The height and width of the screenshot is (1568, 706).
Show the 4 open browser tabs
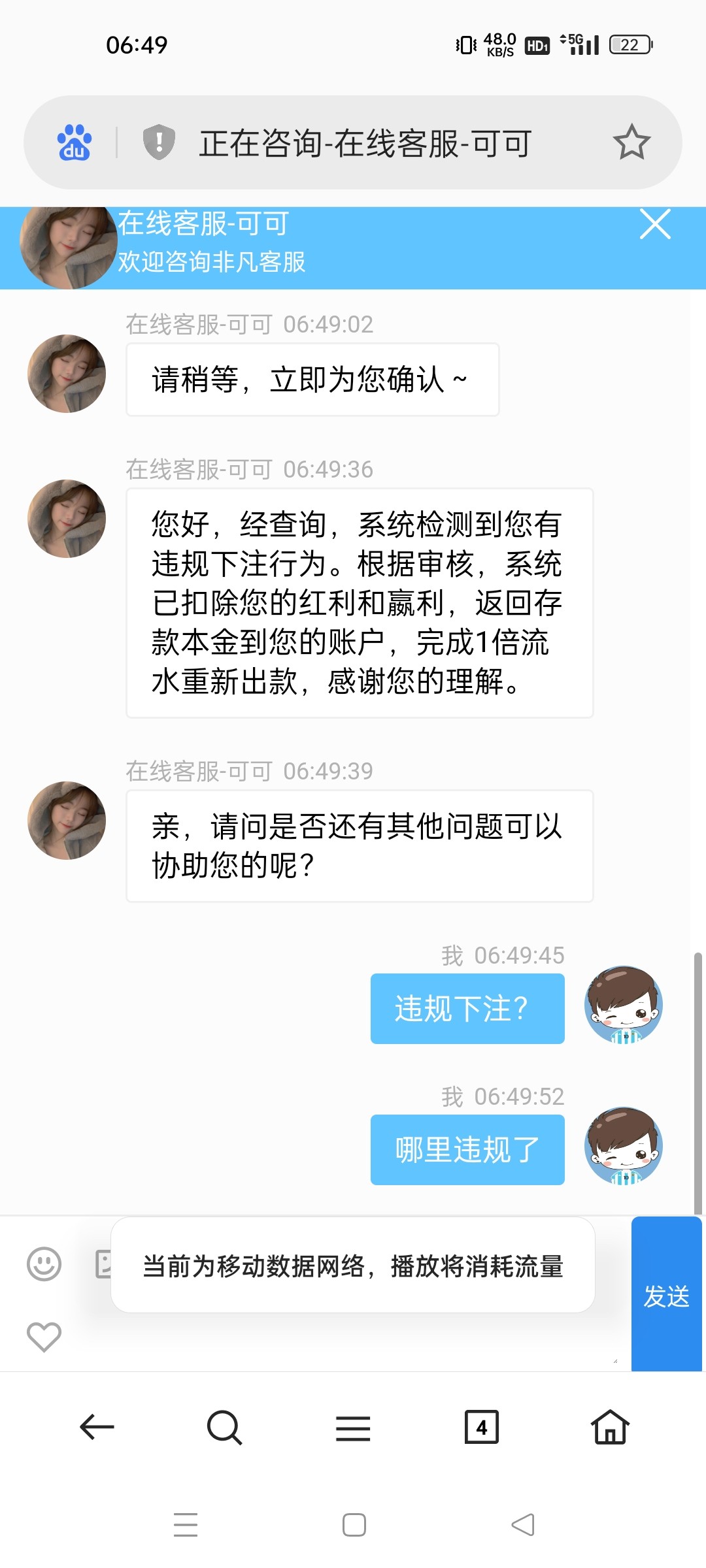[x=481, y=1428]
